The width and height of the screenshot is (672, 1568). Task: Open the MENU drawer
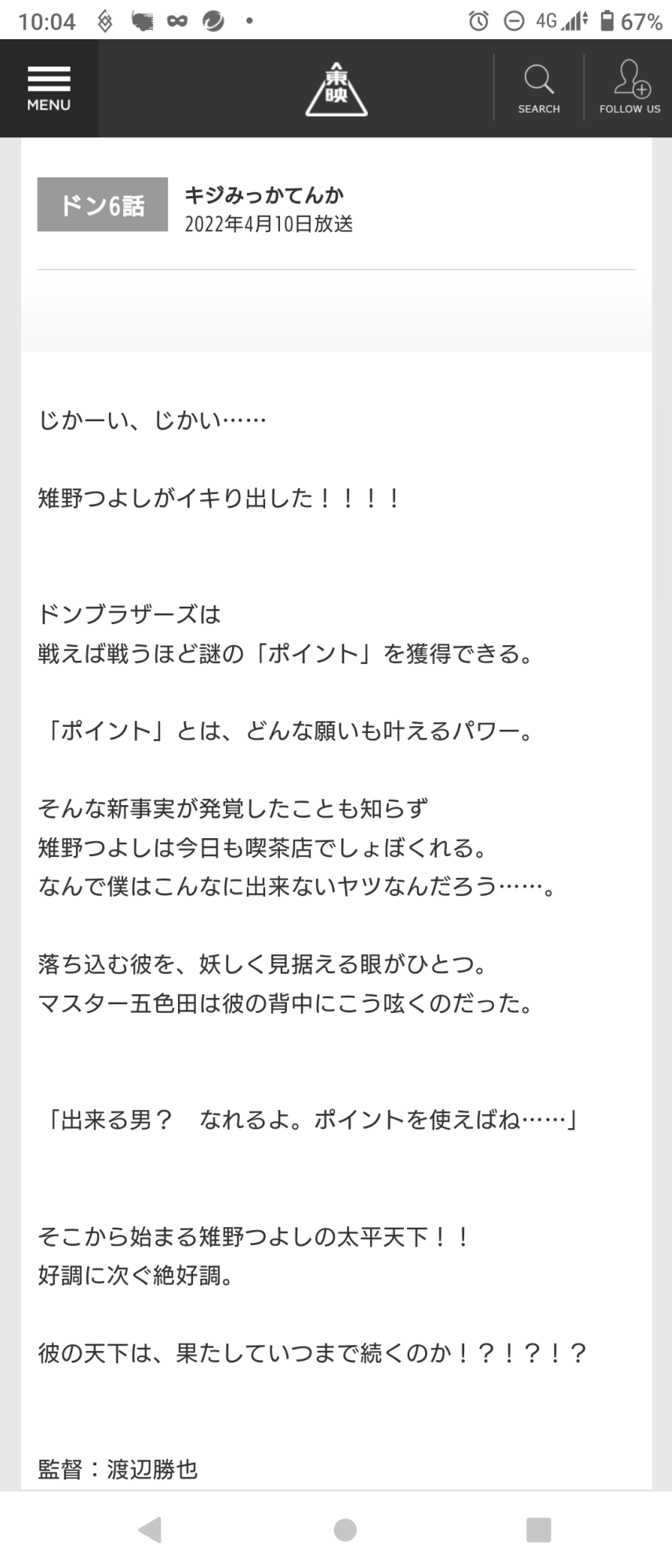click(x=49, y=89)
